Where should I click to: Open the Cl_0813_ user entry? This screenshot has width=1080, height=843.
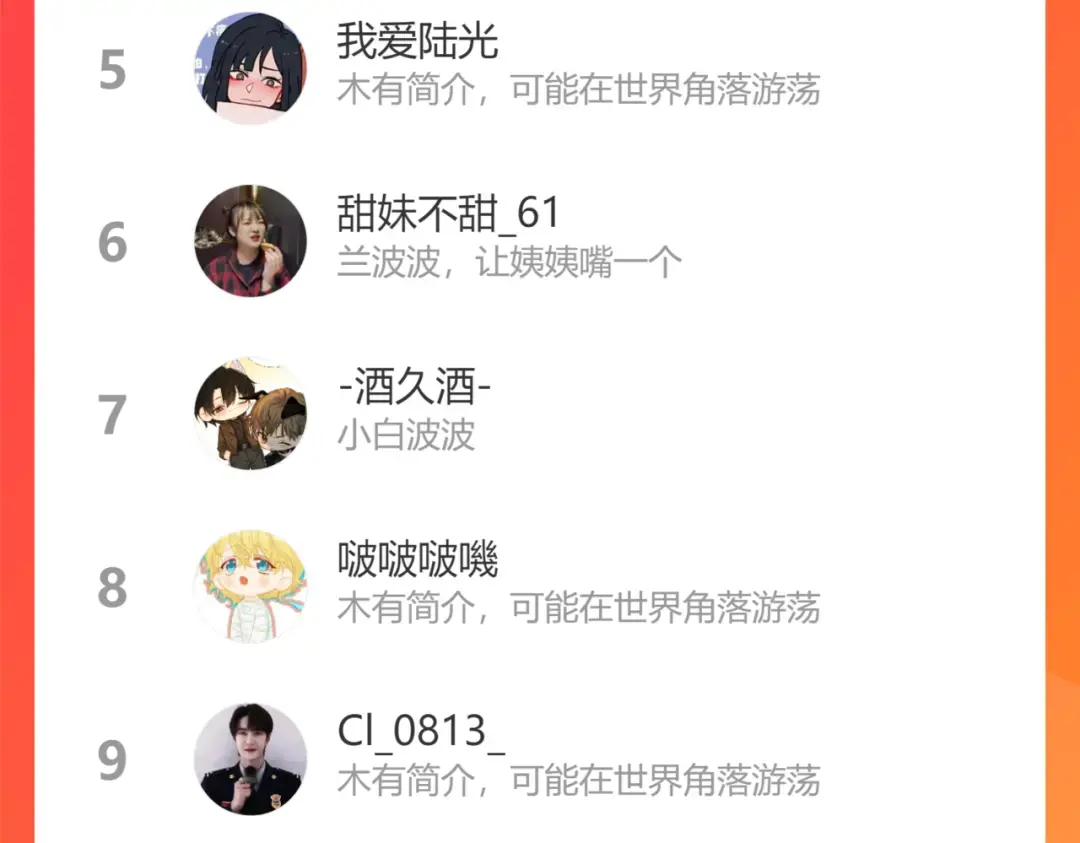click(x=540, y=758)
